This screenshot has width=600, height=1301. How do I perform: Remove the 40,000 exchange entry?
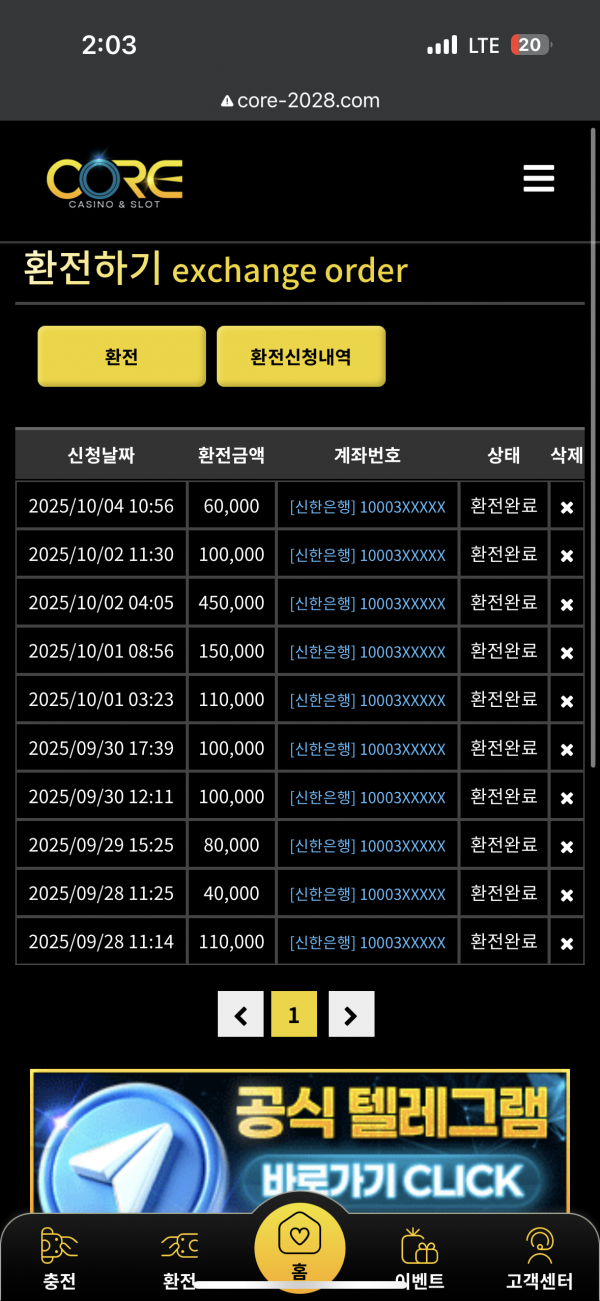pyautogui.click(x=566, y=895)
